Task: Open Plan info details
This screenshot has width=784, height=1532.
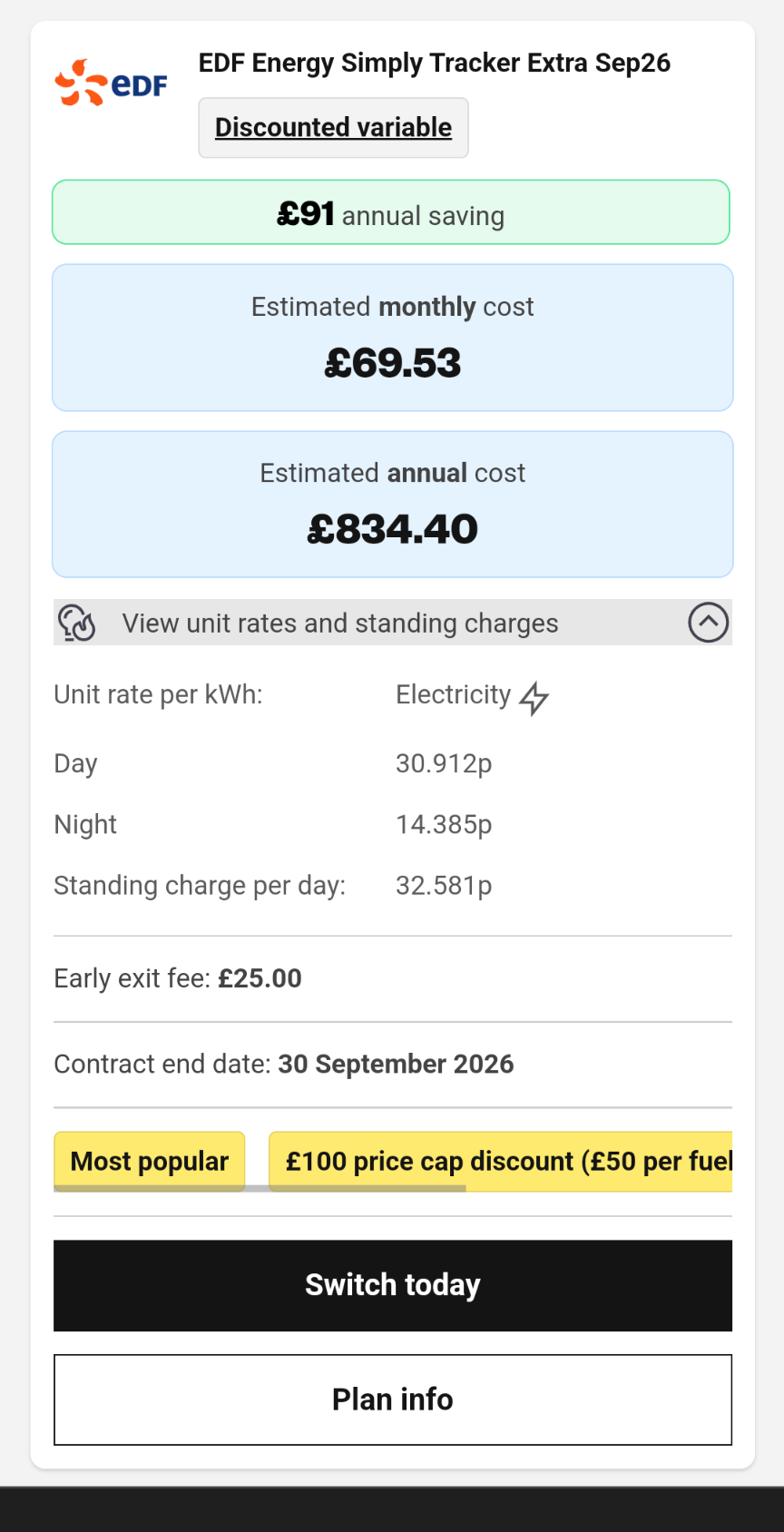Action: (393, 1399)
